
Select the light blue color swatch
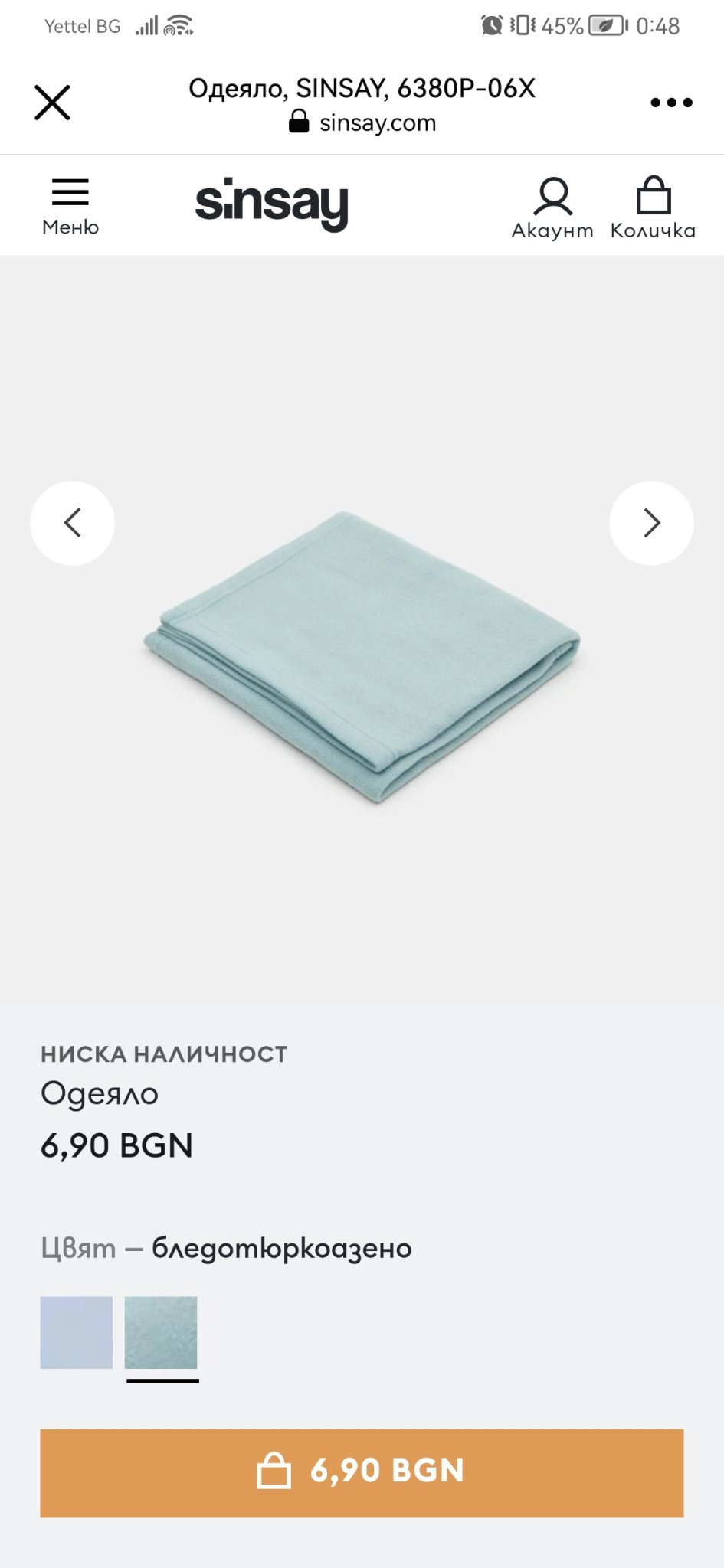click(x=77, y=1332)
